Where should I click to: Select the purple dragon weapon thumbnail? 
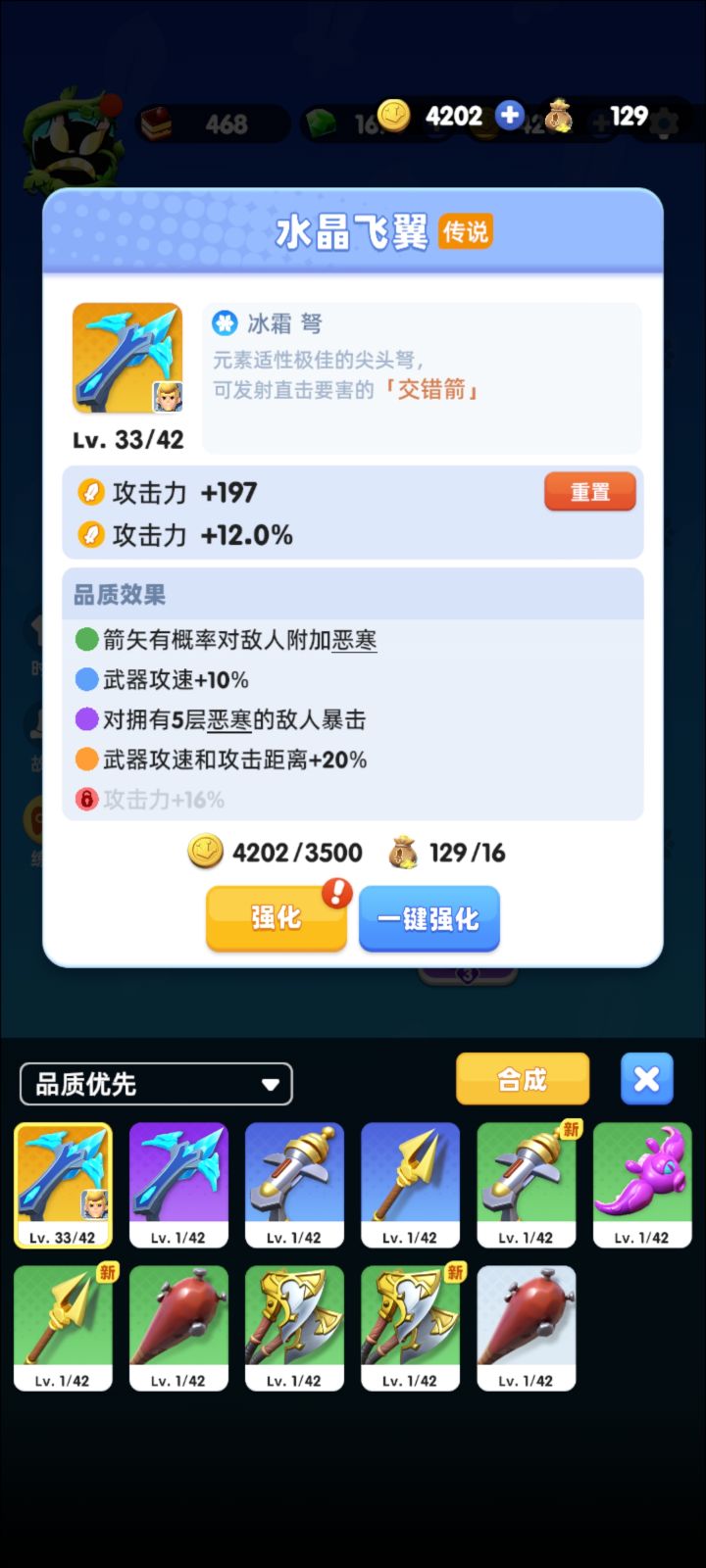coord(642,1185)
